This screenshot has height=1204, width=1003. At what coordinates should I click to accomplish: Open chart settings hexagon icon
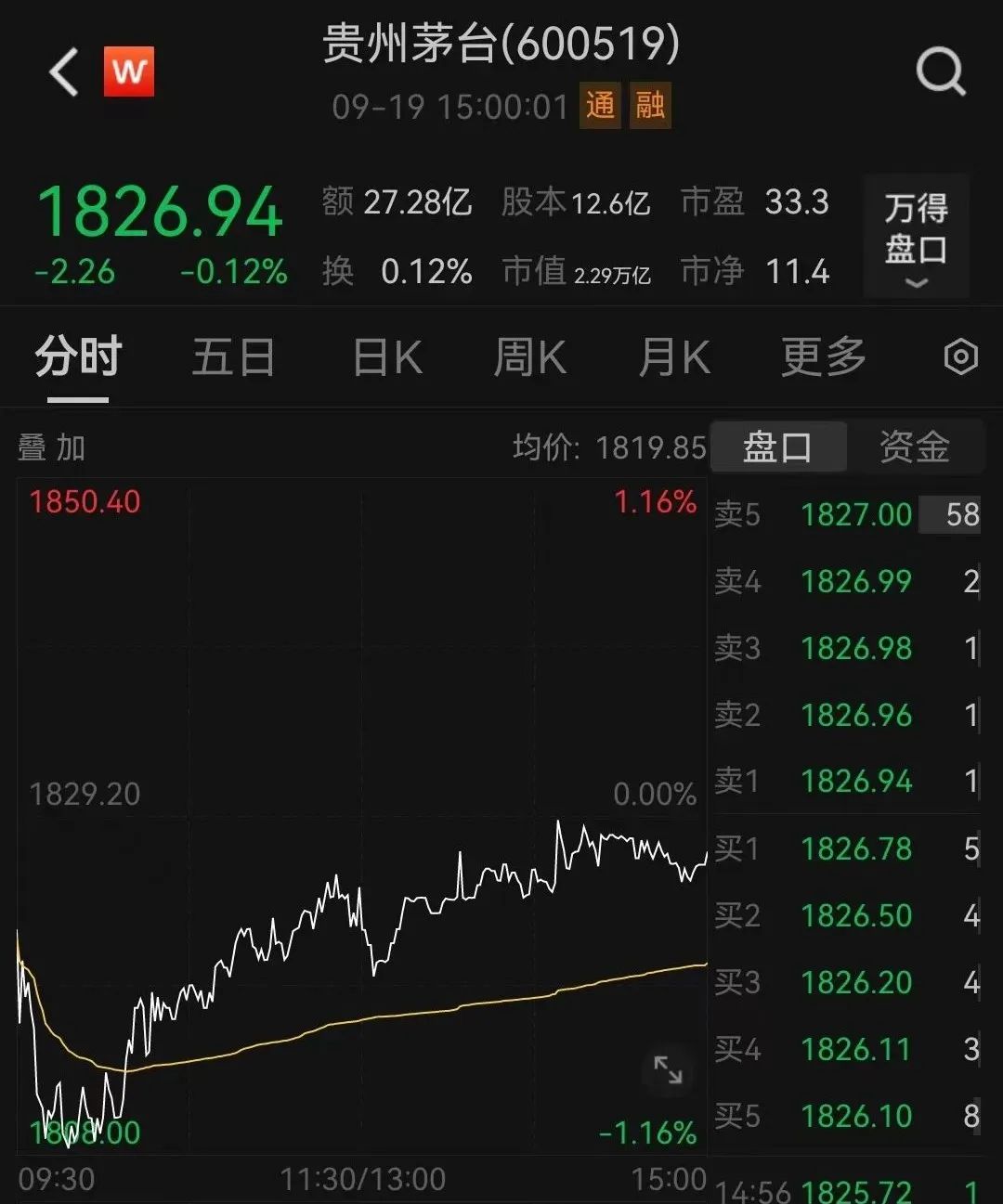[x=960, y=357]
